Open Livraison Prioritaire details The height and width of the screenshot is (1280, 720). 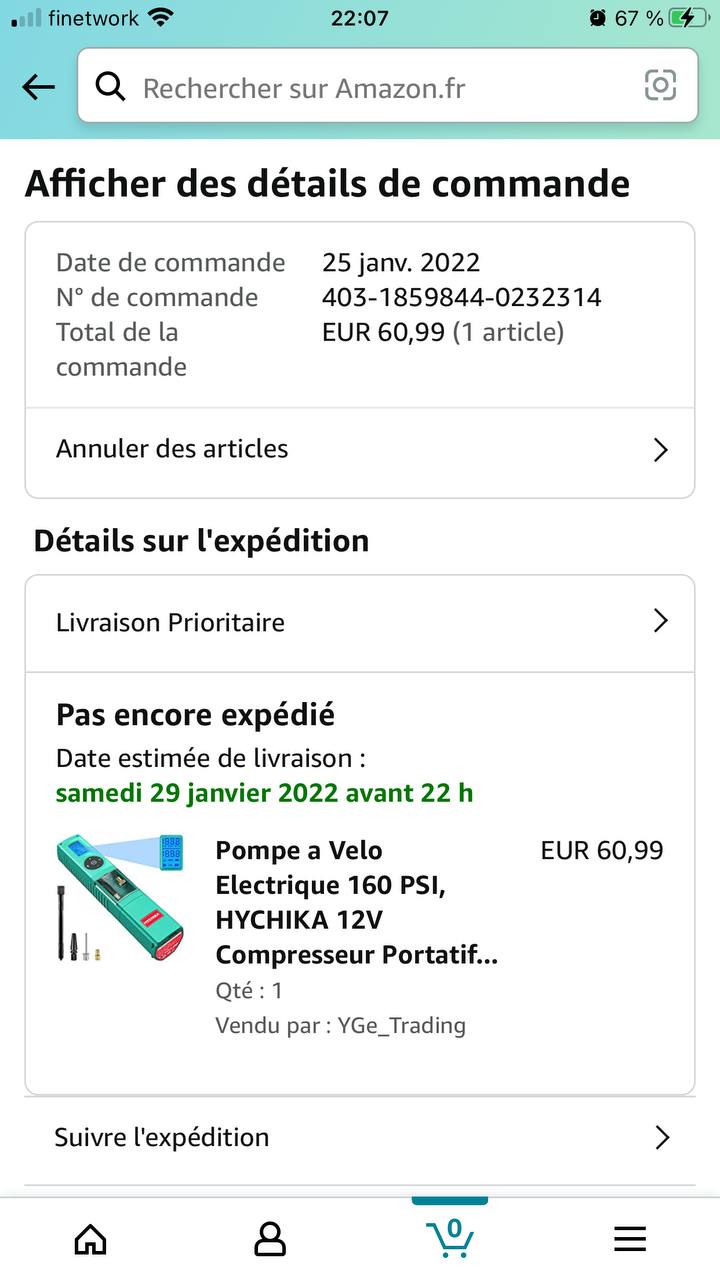click(x=360, y=622)
